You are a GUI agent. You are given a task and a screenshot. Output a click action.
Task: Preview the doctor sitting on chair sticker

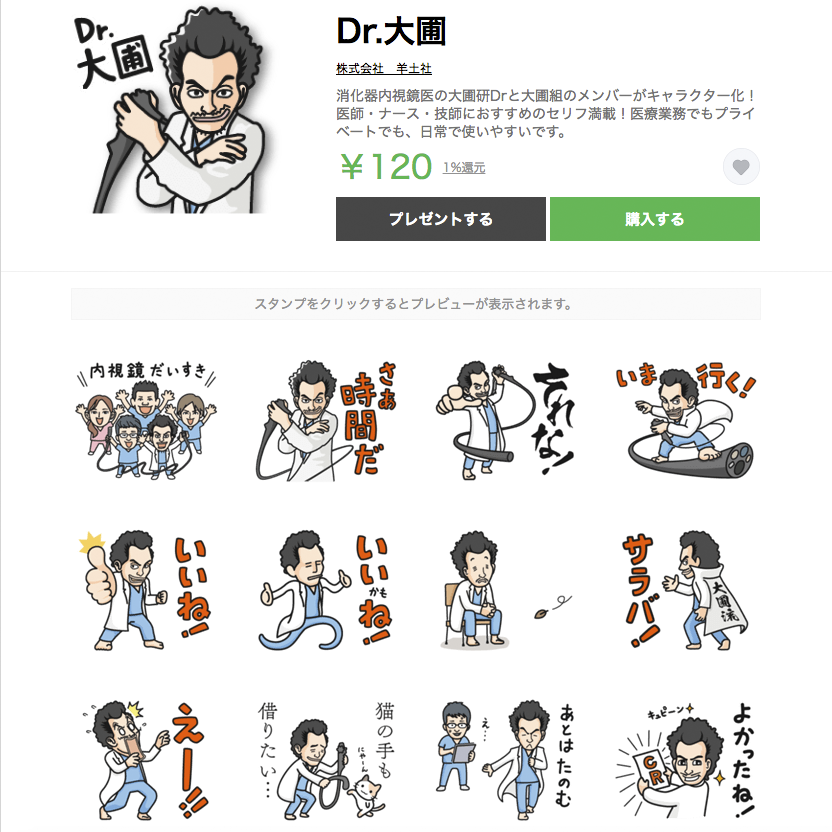(503, 590)
